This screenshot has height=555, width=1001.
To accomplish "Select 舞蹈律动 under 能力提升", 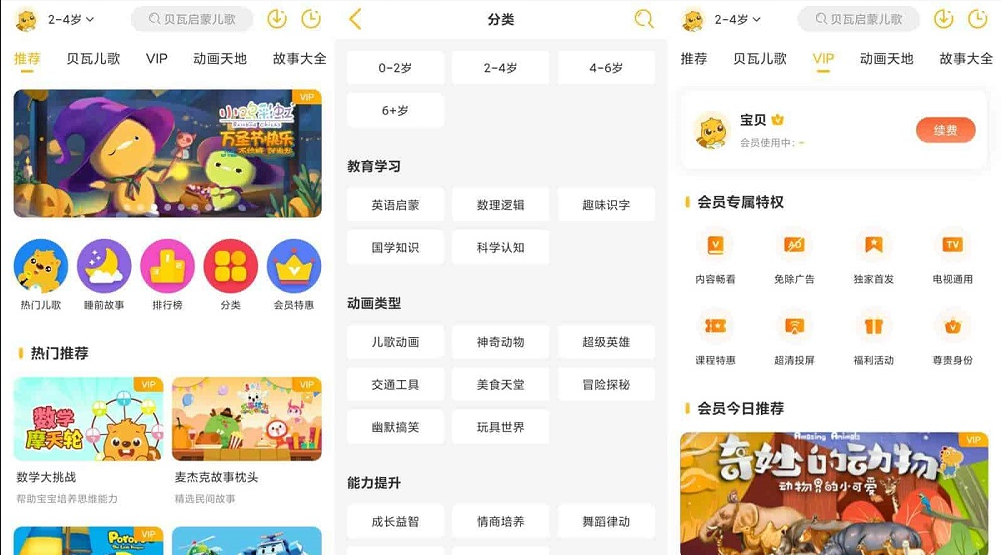I will click(606, 521).
